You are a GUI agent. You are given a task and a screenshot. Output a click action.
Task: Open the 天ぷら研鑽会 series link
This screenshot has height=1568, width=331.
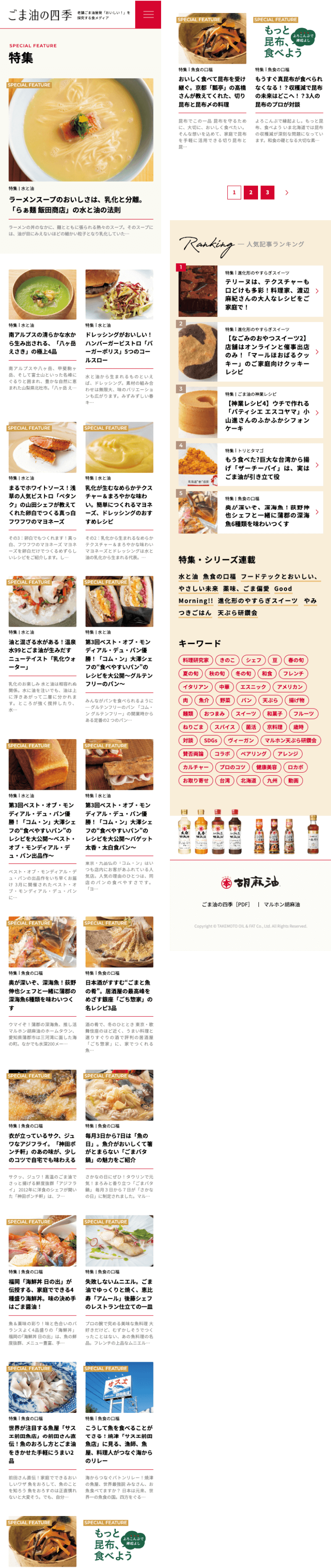[x=237, y=613]
